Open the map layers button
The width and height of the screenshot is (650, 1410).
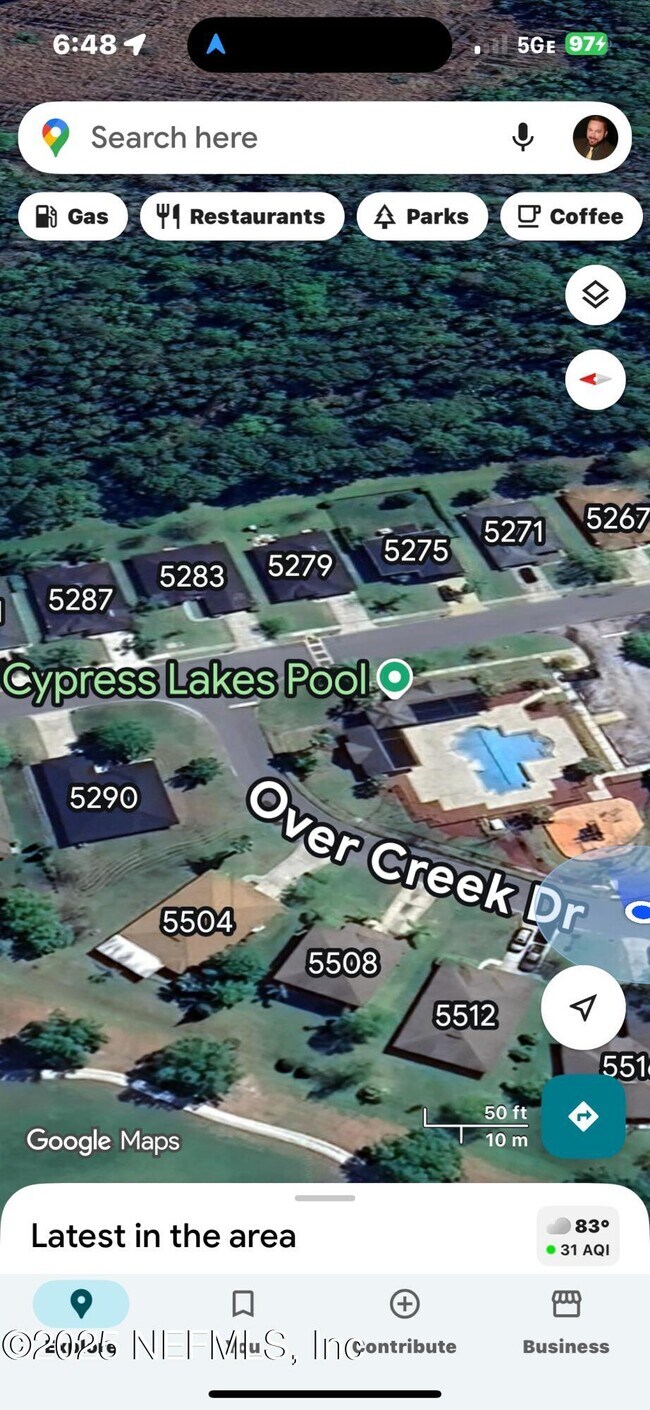pos(595,296)
